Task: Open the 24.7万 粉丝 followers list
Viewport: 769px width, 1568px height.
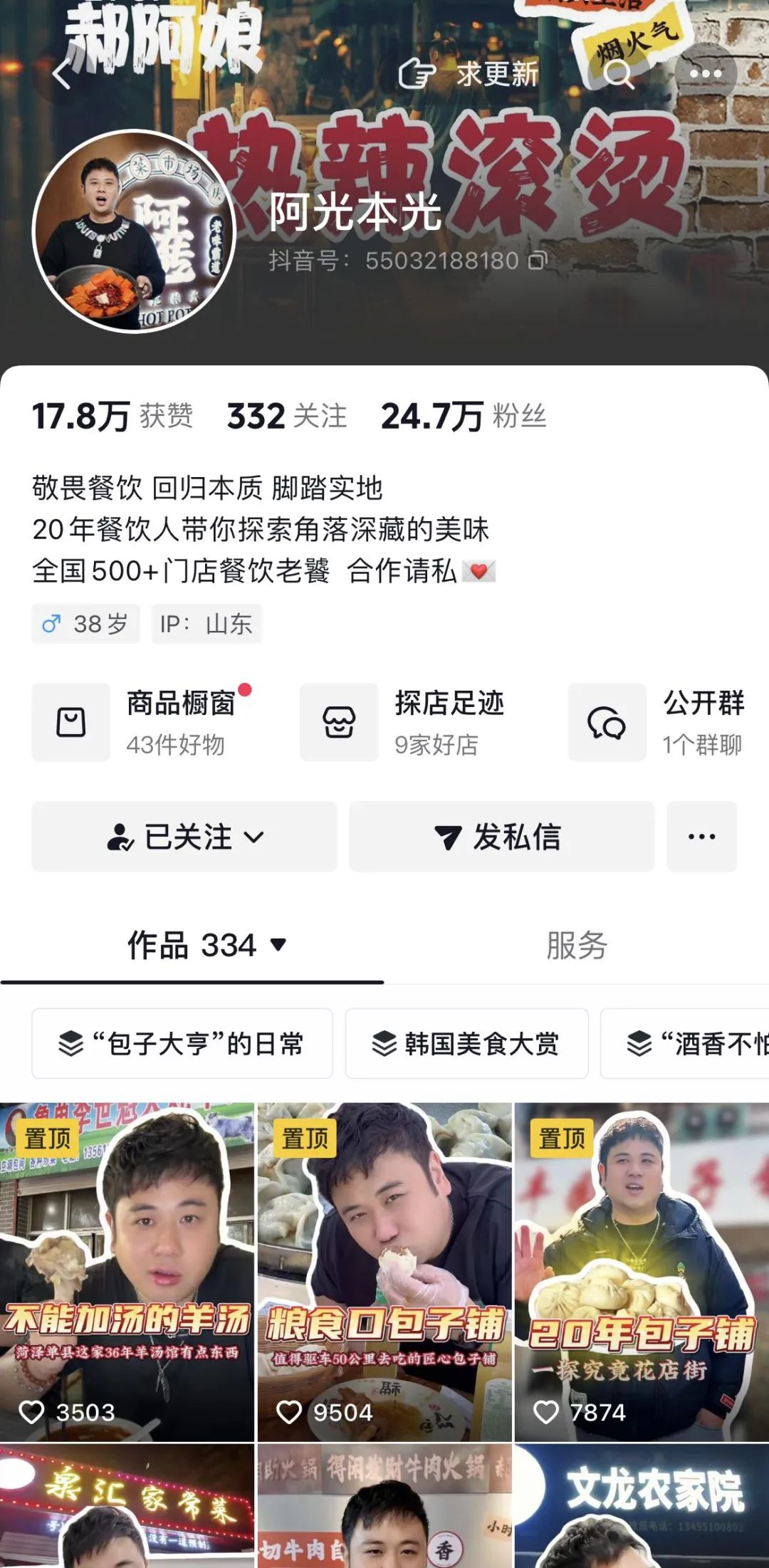Action: [463, 417]
